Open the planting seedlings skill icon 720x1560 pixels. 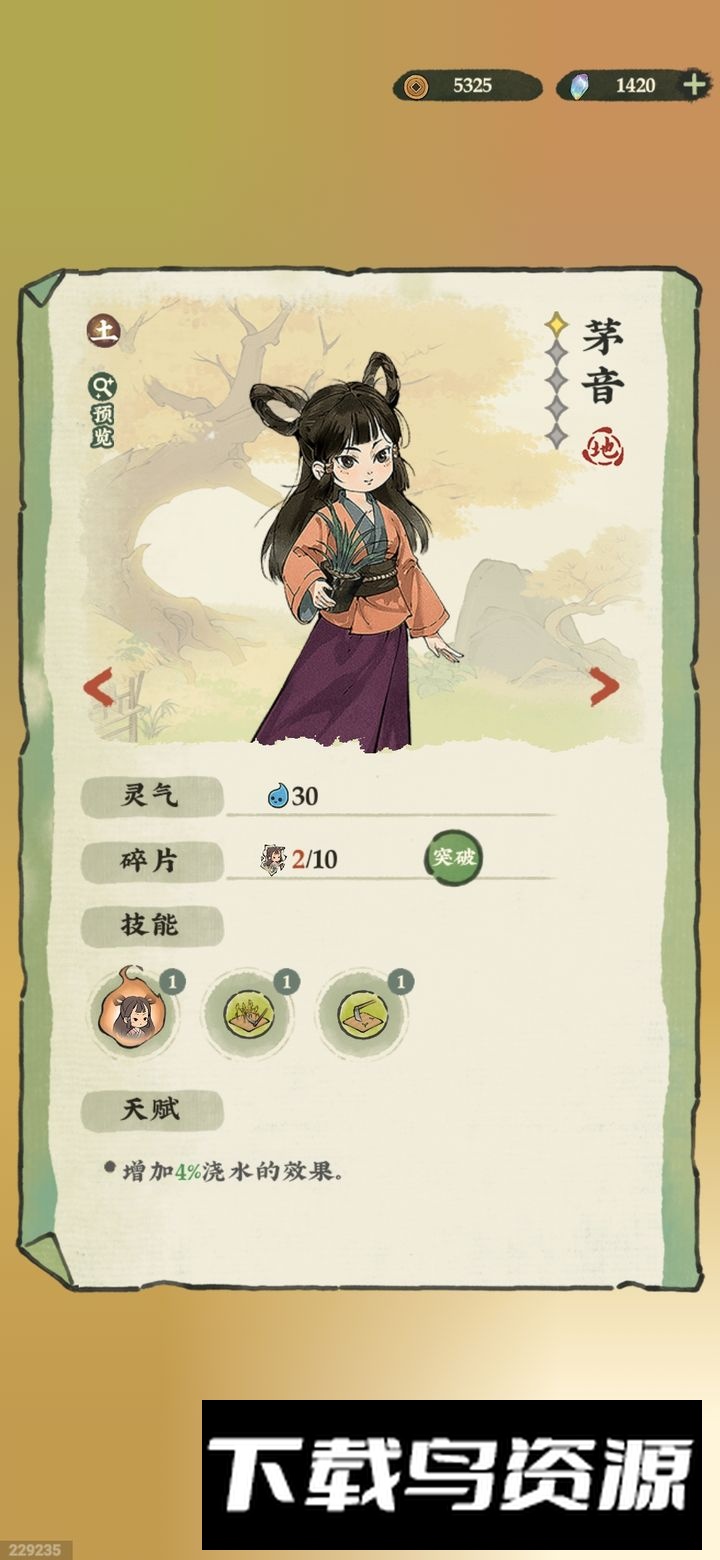245,1014
